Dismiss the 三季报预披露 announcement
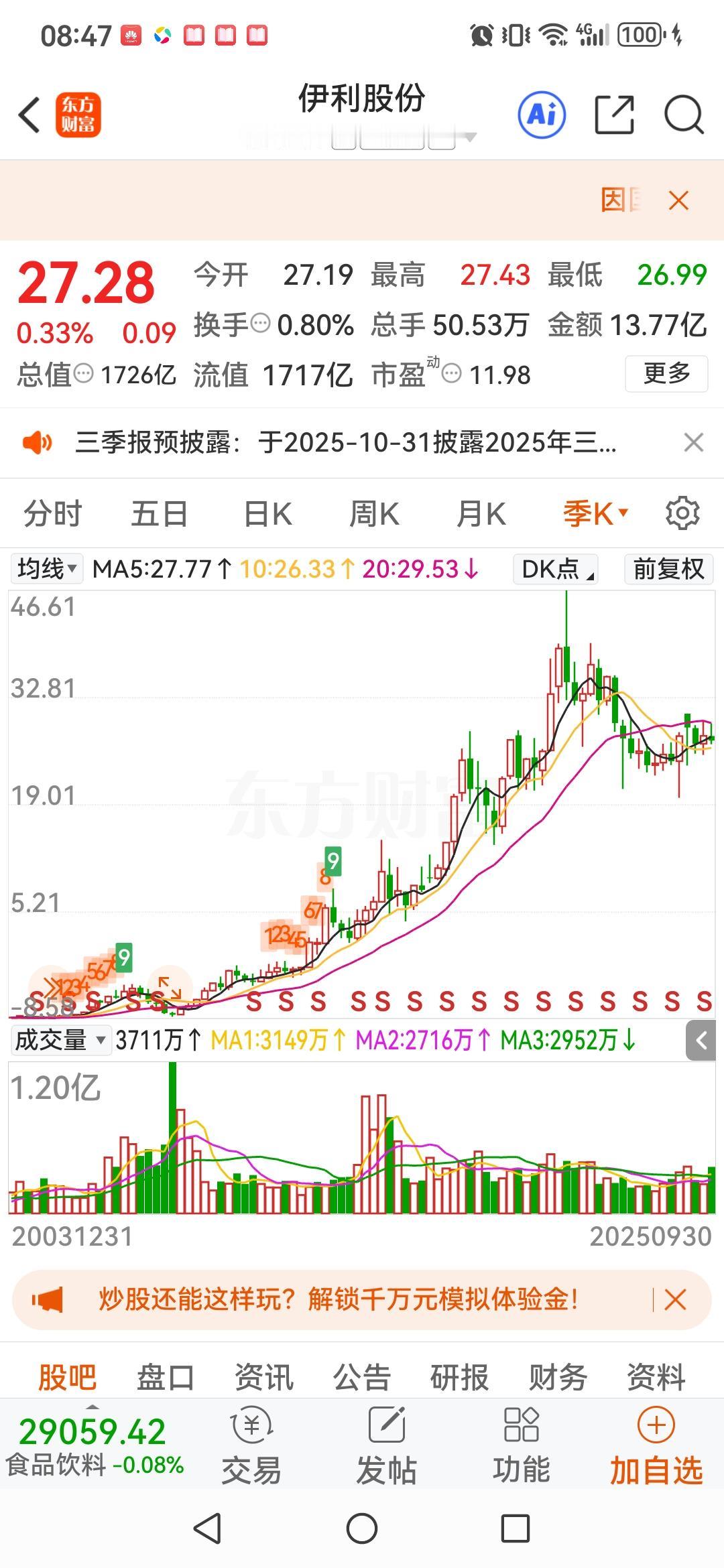Viewport: 724px width, 1568px height. click(693, 443)
